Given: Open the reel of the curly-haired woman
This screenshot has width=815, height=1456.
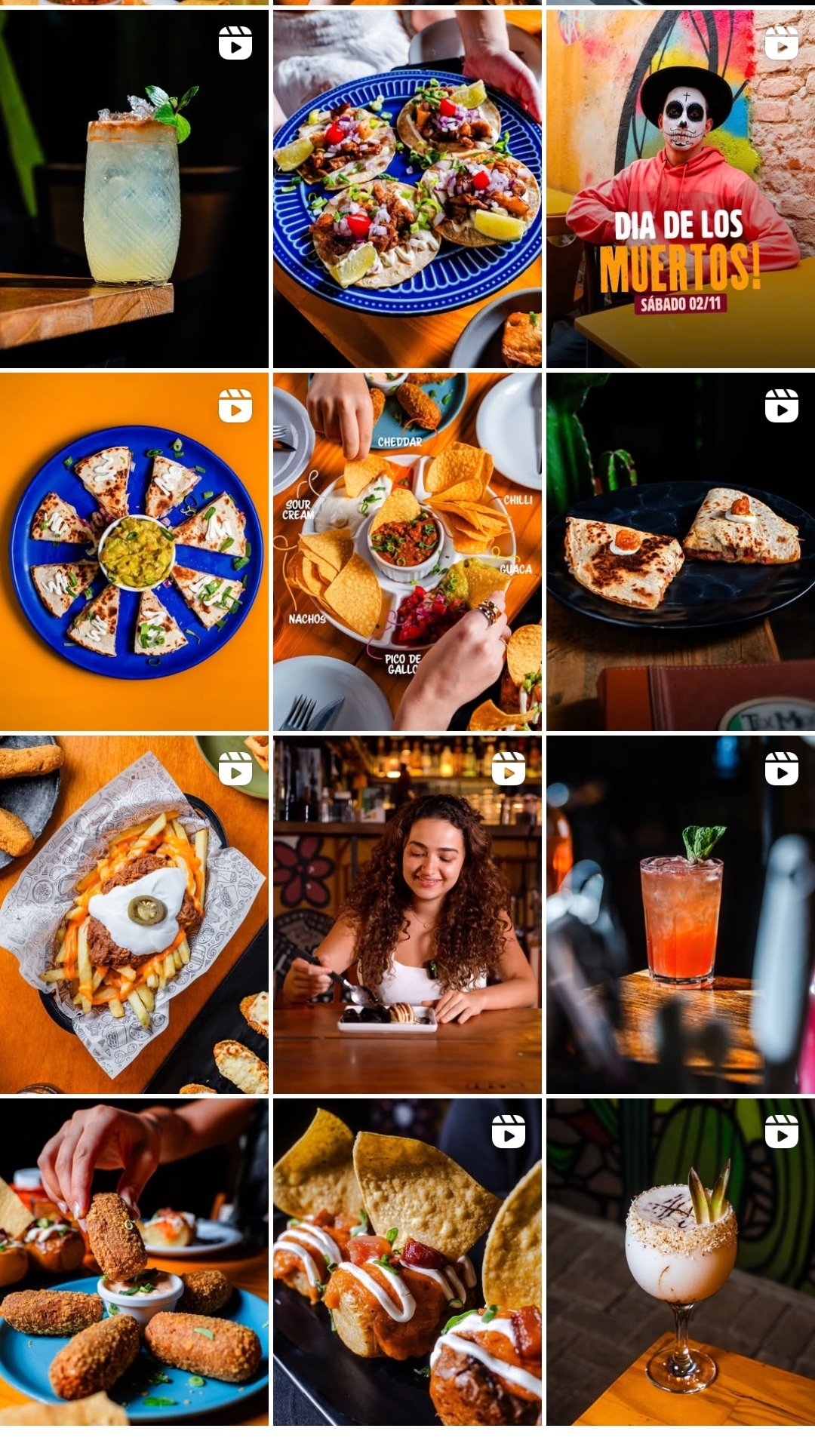Looking at the screenshot, I should 407,914.
